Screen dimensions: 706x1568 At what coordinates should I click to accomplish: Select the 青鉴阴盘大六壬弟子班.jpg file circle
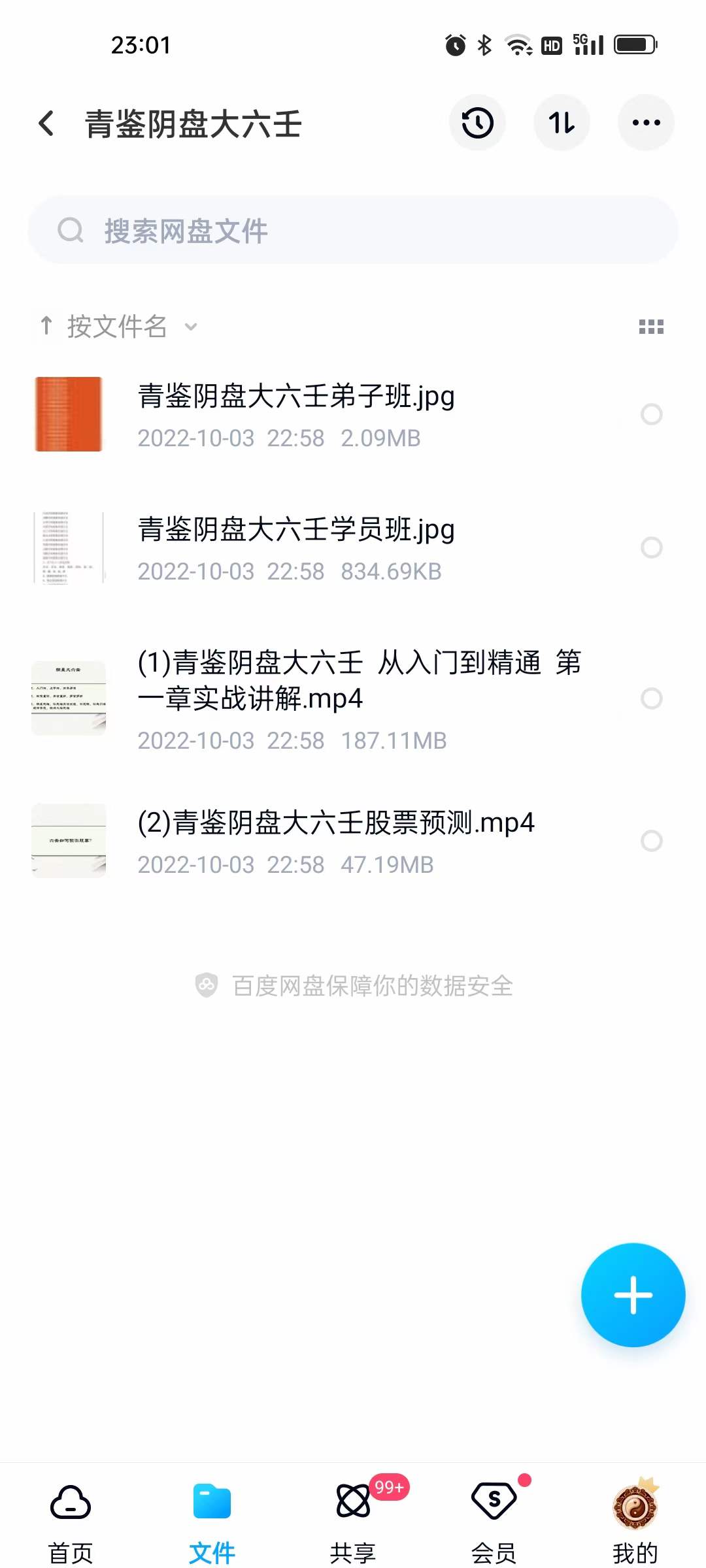coord(651,414)
